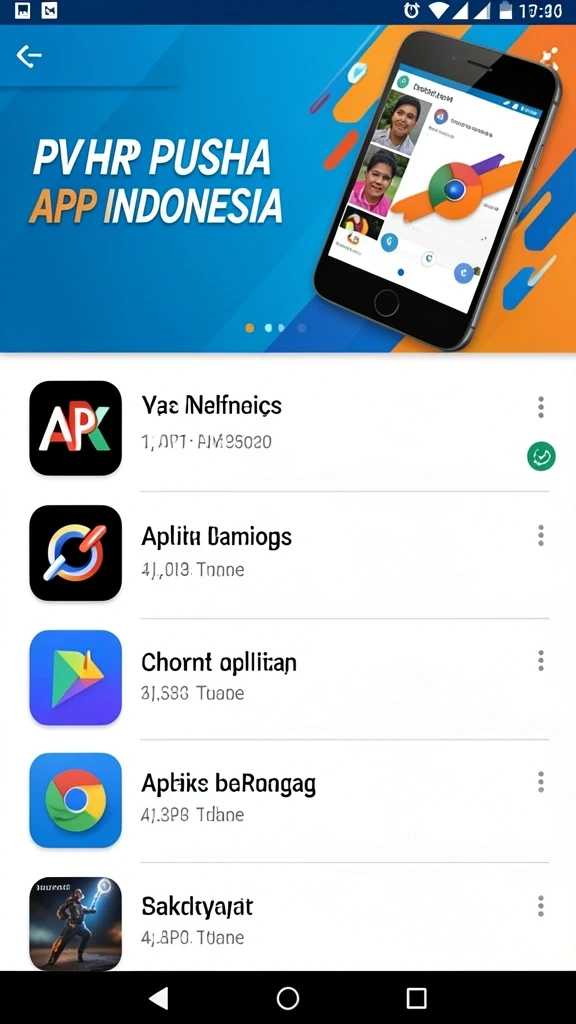576x1024 pixels.
Task: Open the PVHR PUSHA APP INDONESIA banner
Action: (288, 189)
